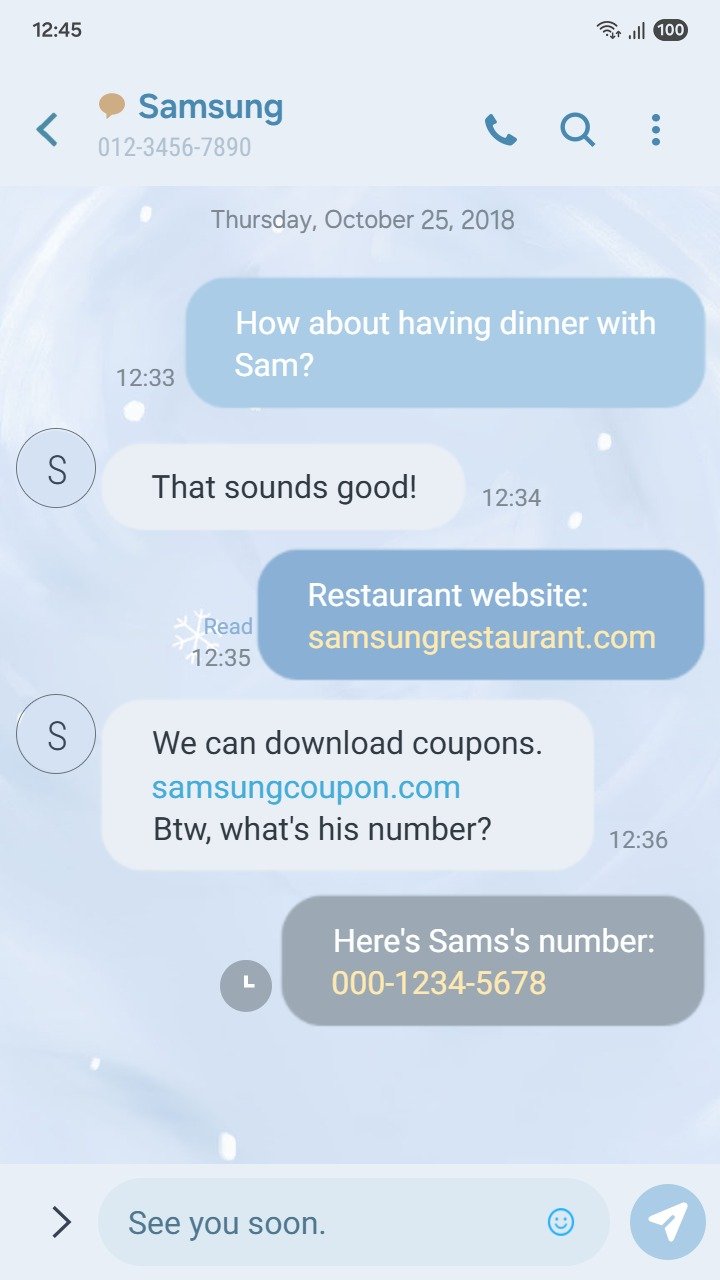Go back to the conversation list
Screen dimensions: 720x1280
point(47,130)
